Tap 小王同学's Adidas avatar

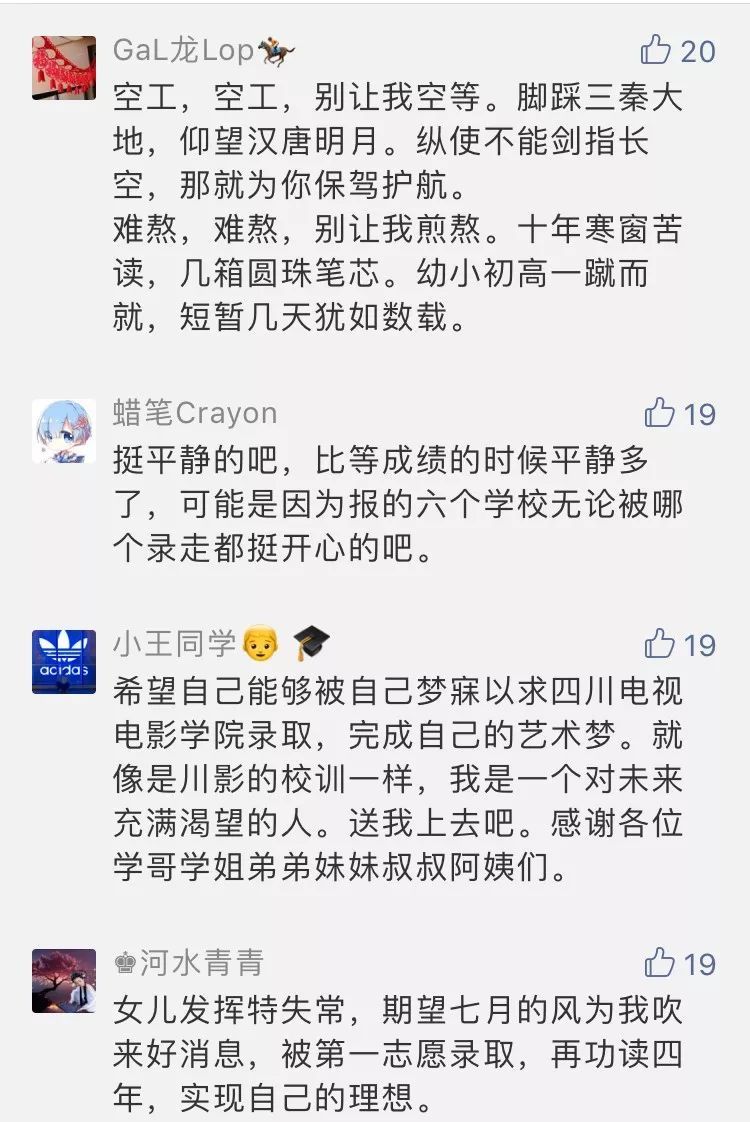point(64,662)
